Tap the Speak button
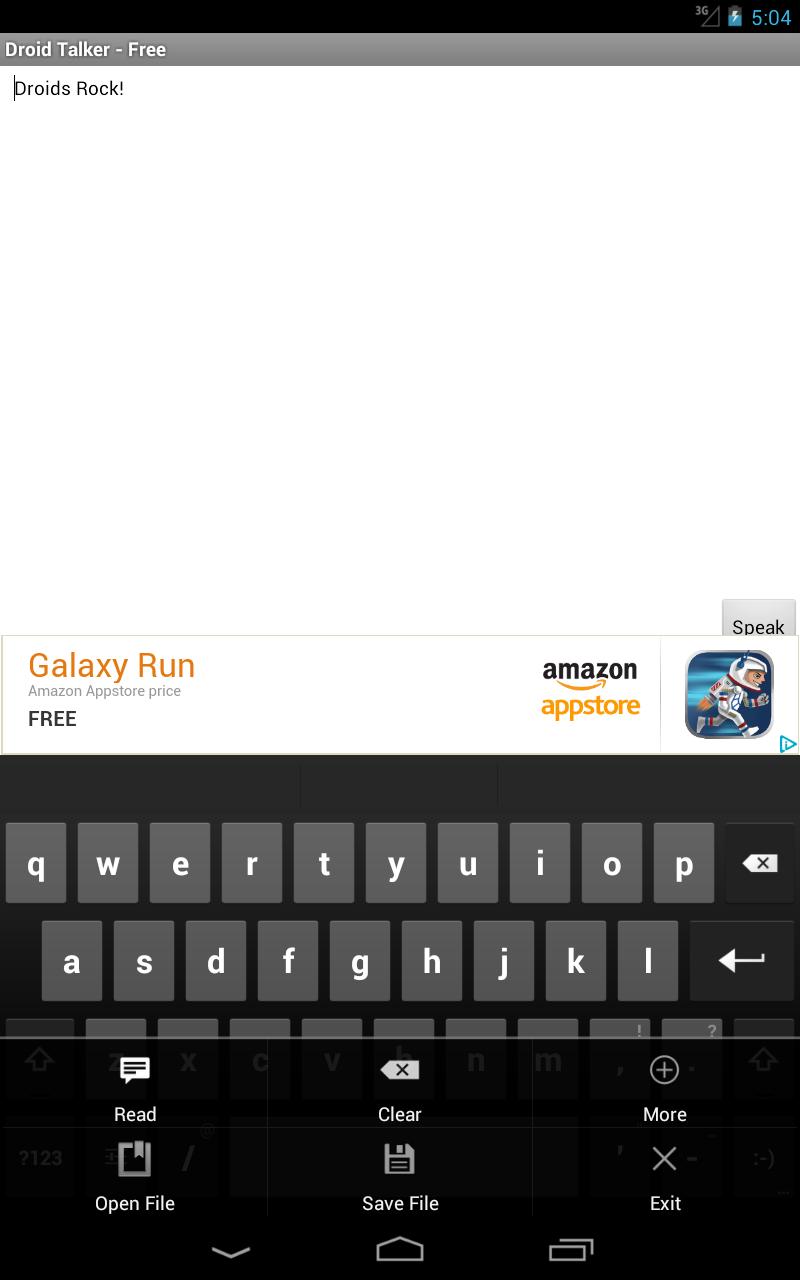 pyautogui.click(x=758, y=620)
